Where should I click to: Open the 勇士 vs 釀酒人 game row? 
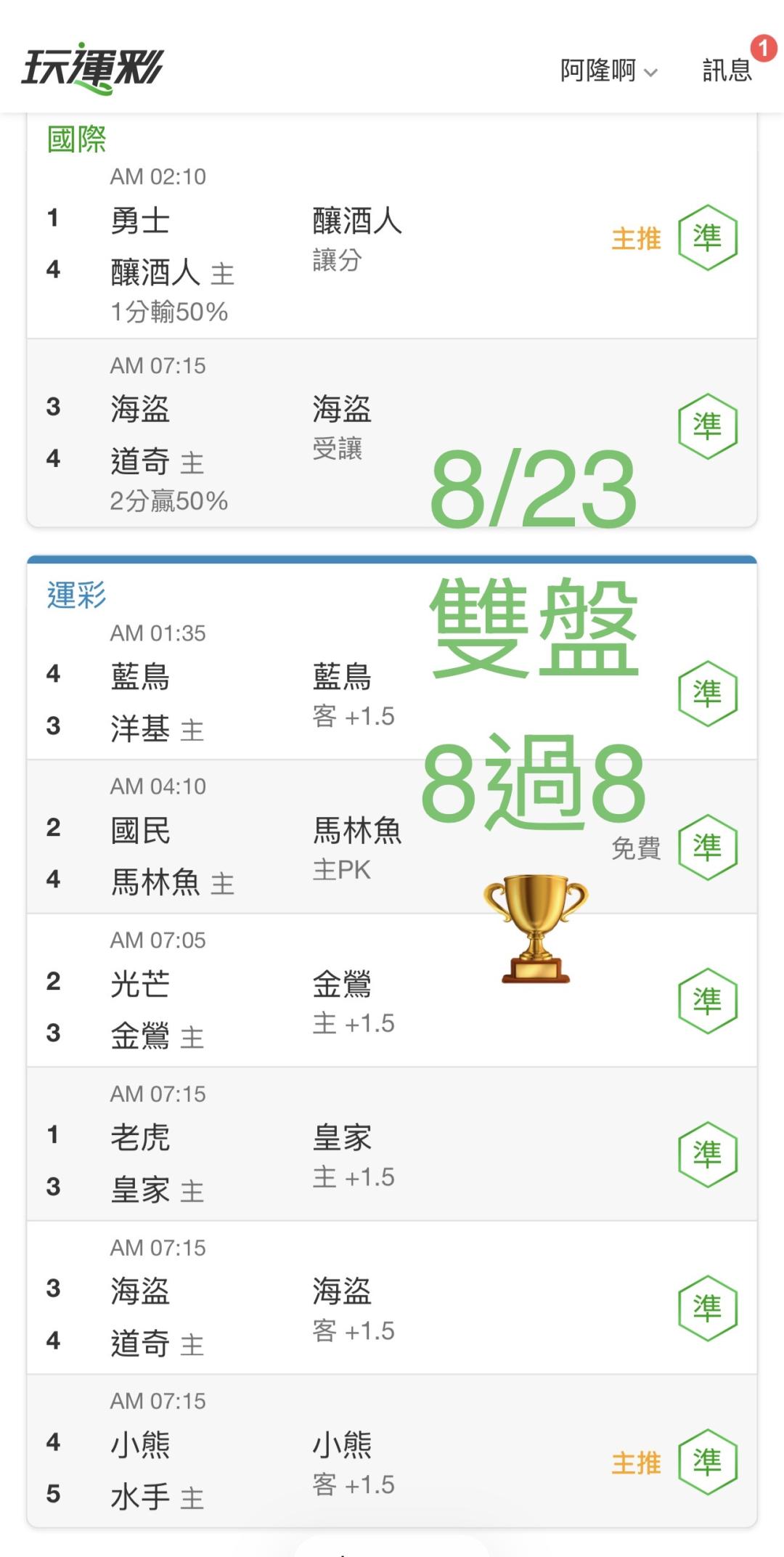click(x=392, y=245)
